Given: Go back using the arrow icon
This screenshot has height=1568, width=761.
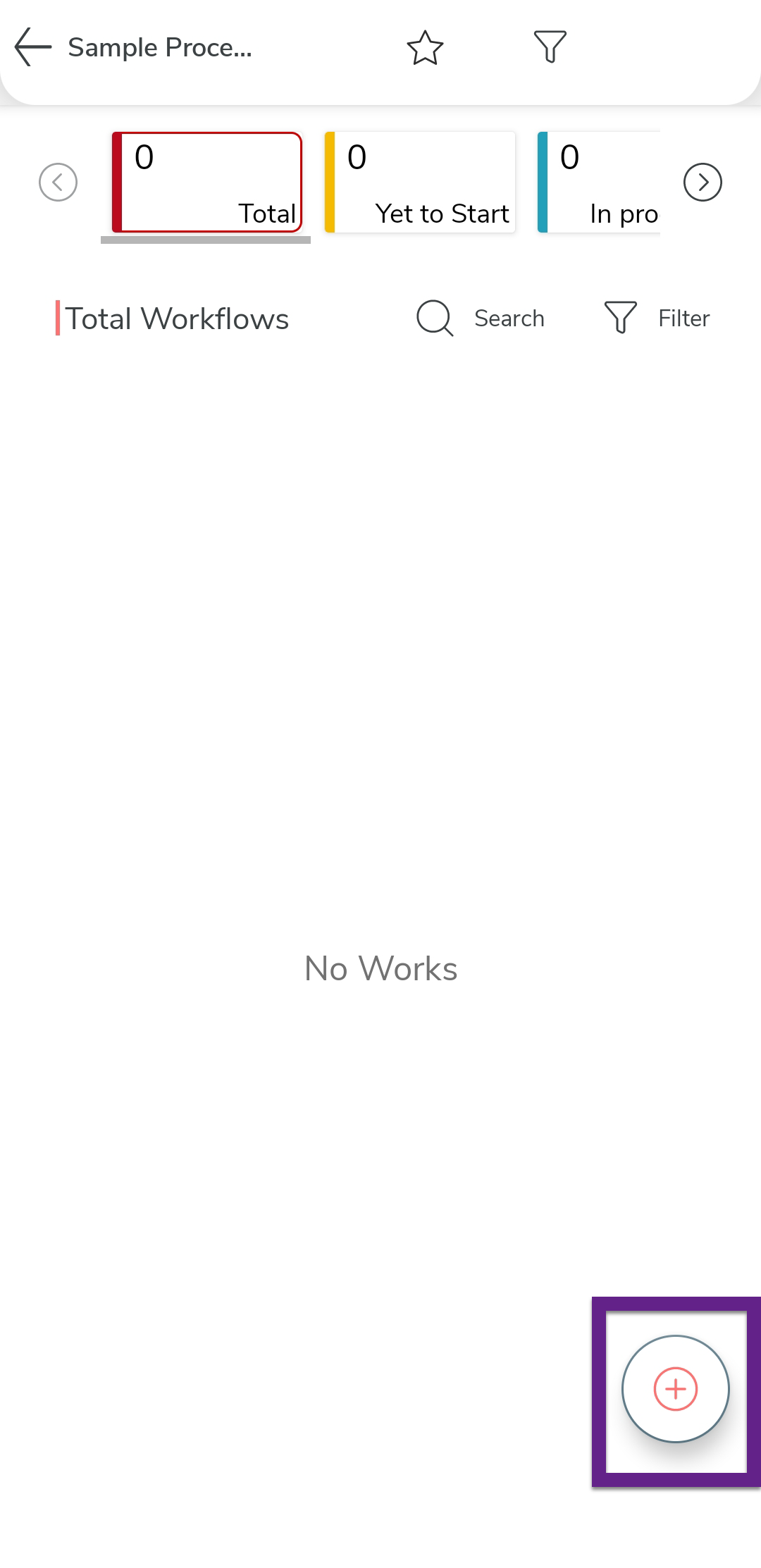Looking at the screenshot, I should tap(33, 47).
